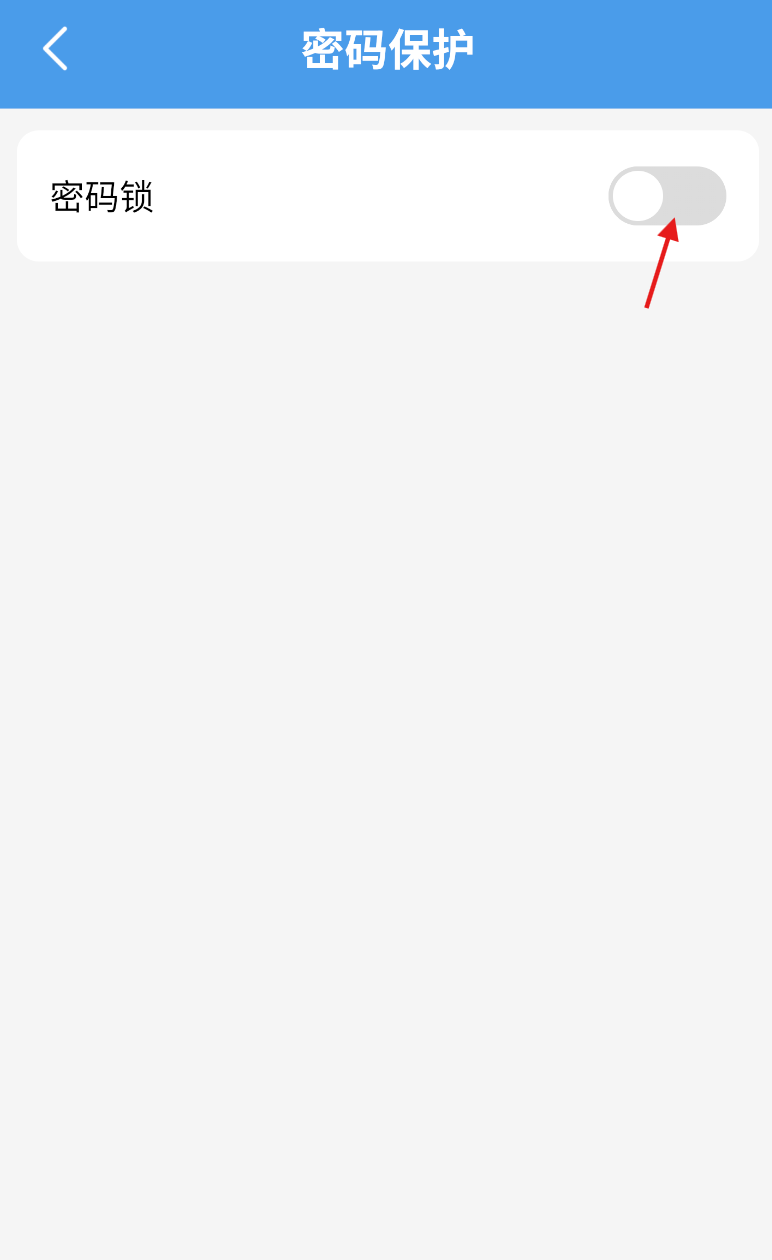Enable the 密码锁 switch
Viewport: 772px width, 1260px height.
667,196
